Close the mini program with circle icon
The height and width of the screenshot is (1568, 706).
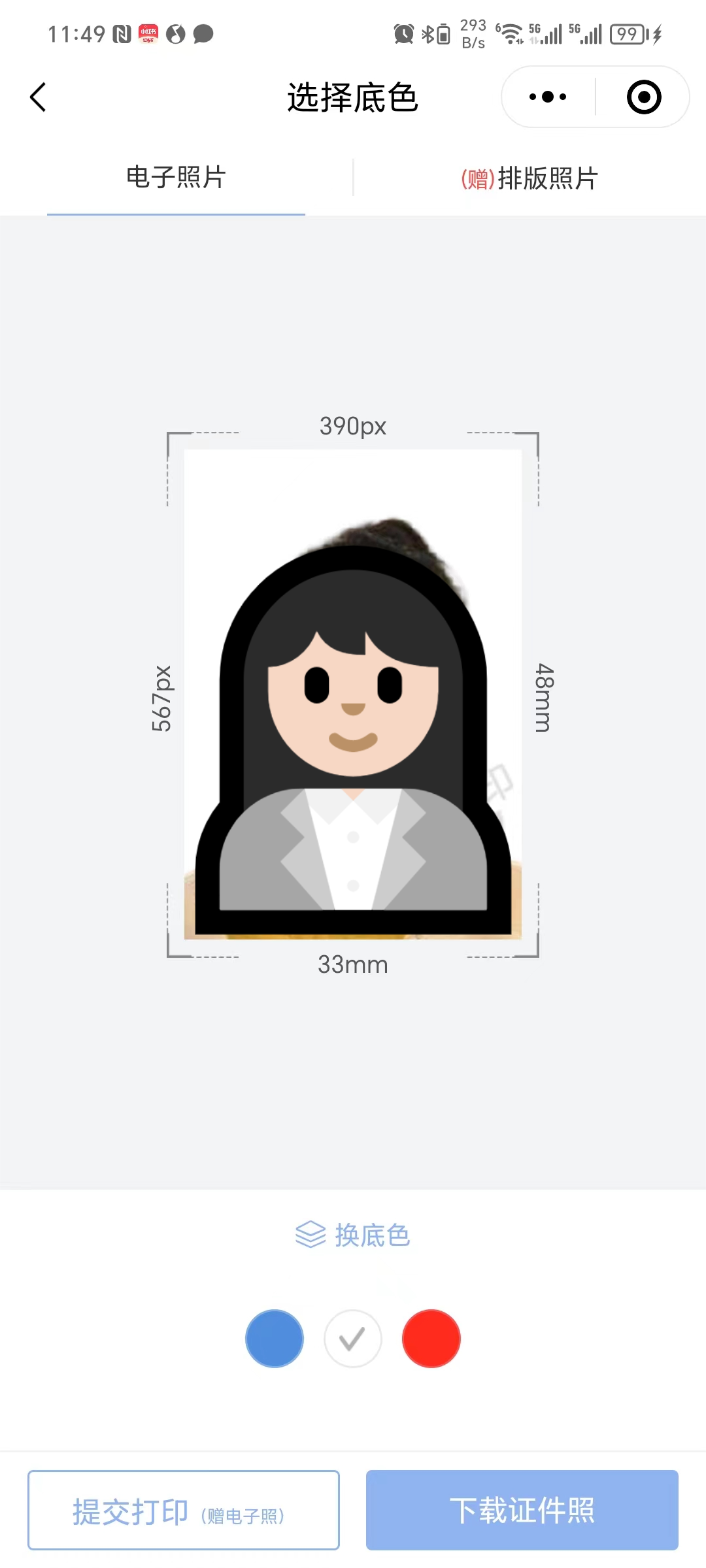[644, 97]
